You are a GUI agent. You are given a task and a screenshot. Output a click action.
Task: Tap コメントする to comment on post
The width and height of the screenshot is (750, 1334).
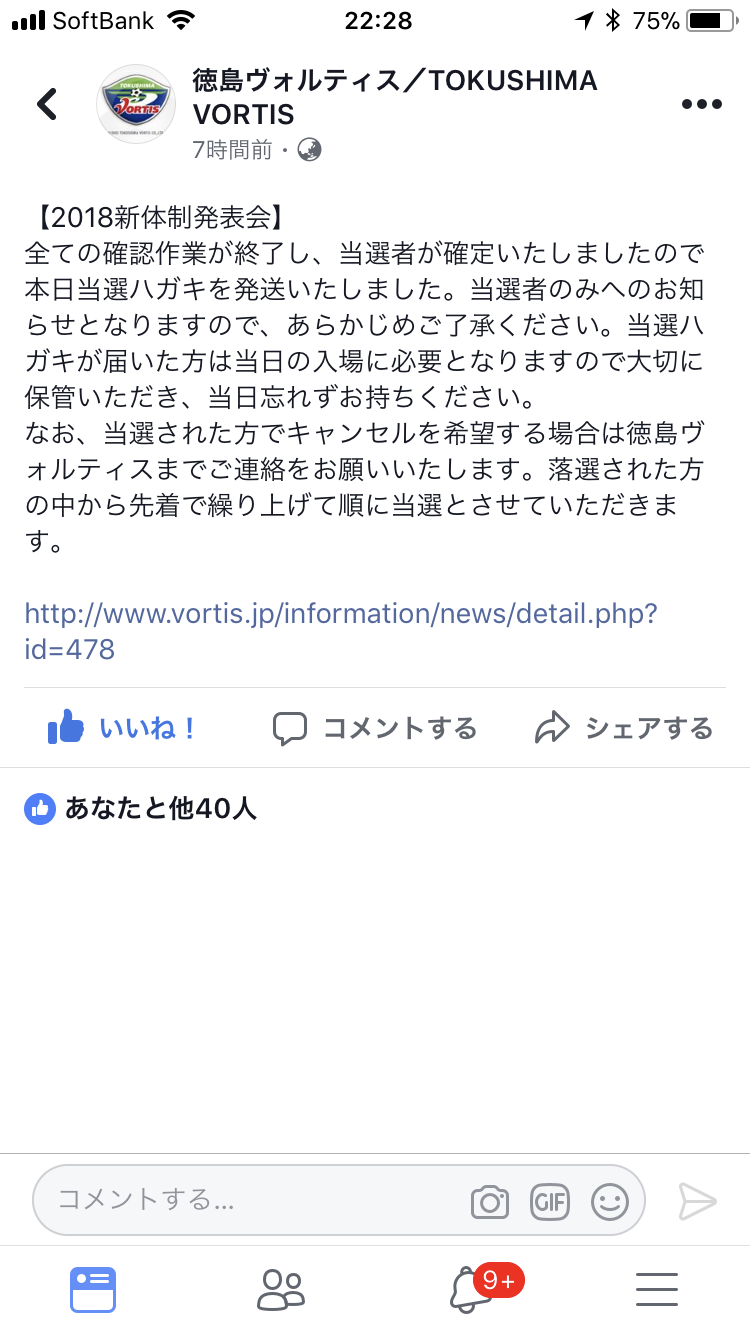pos(375,728)
